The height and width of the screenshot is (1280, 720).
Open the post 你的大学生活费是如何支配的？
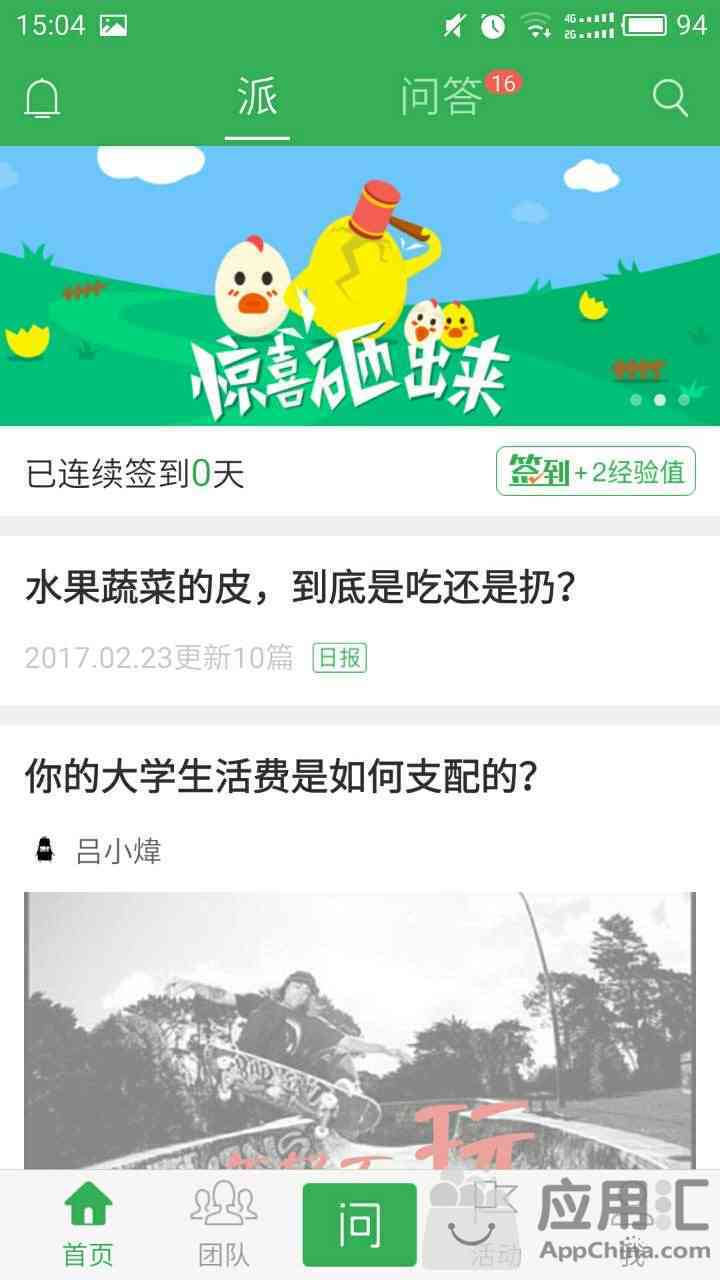pos(282,776)
